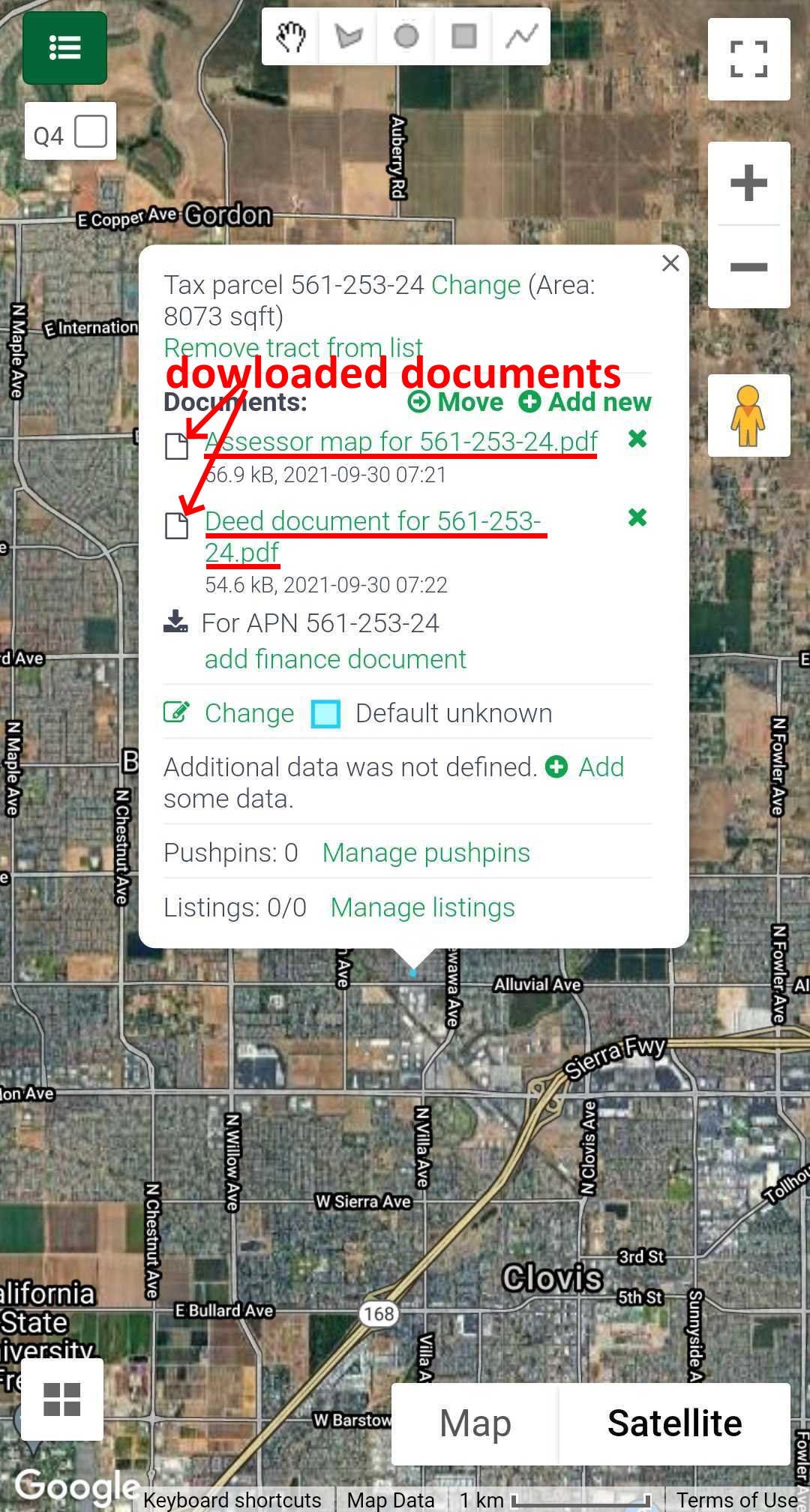
Task: Open Manage pushpins
Action: [426, 853]
